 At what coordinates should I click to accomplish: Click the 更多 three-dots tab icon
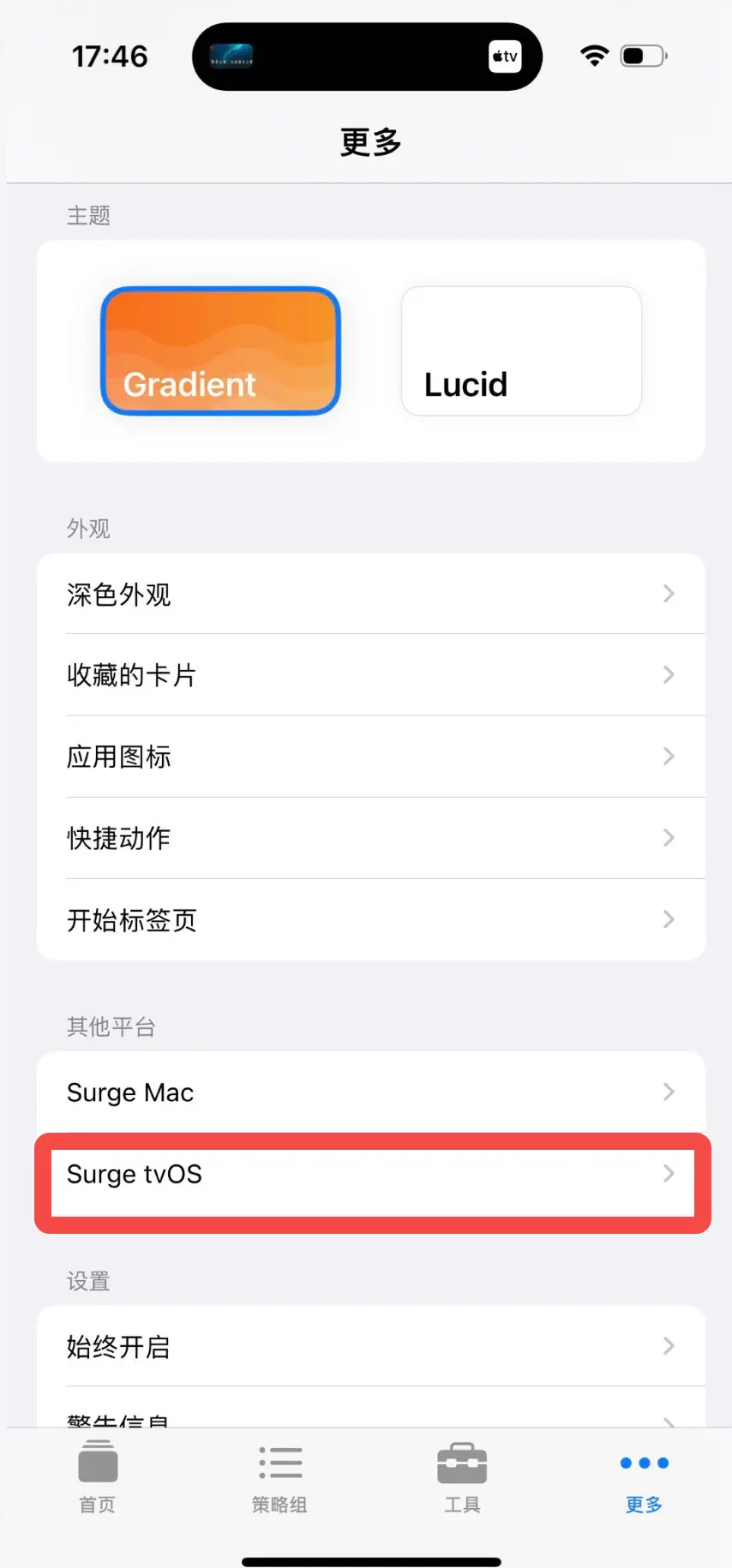pos(644,1463)
